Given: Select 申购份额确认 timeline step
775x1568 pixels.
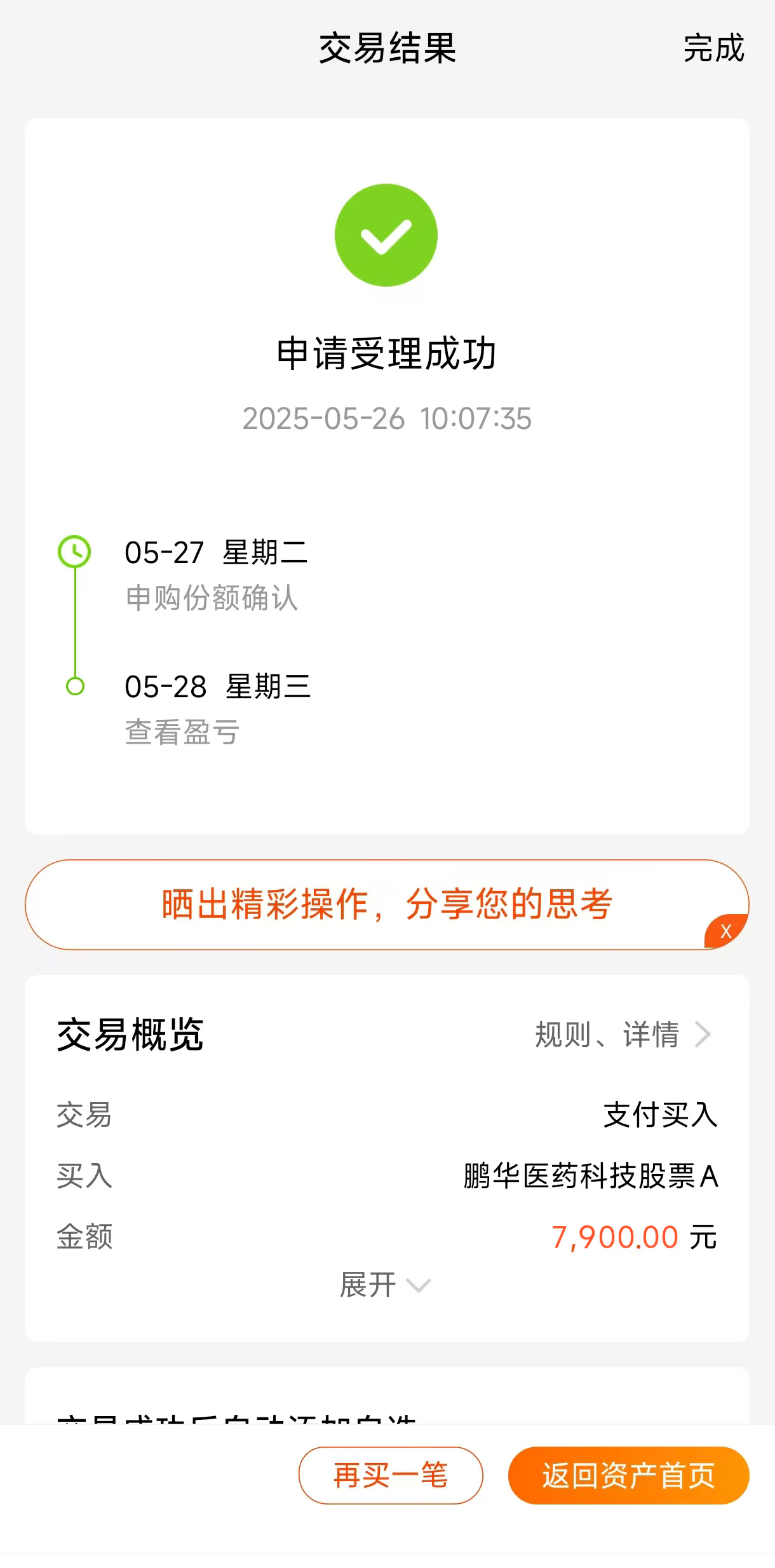Looking at the screenshot, I should [211, 597].
